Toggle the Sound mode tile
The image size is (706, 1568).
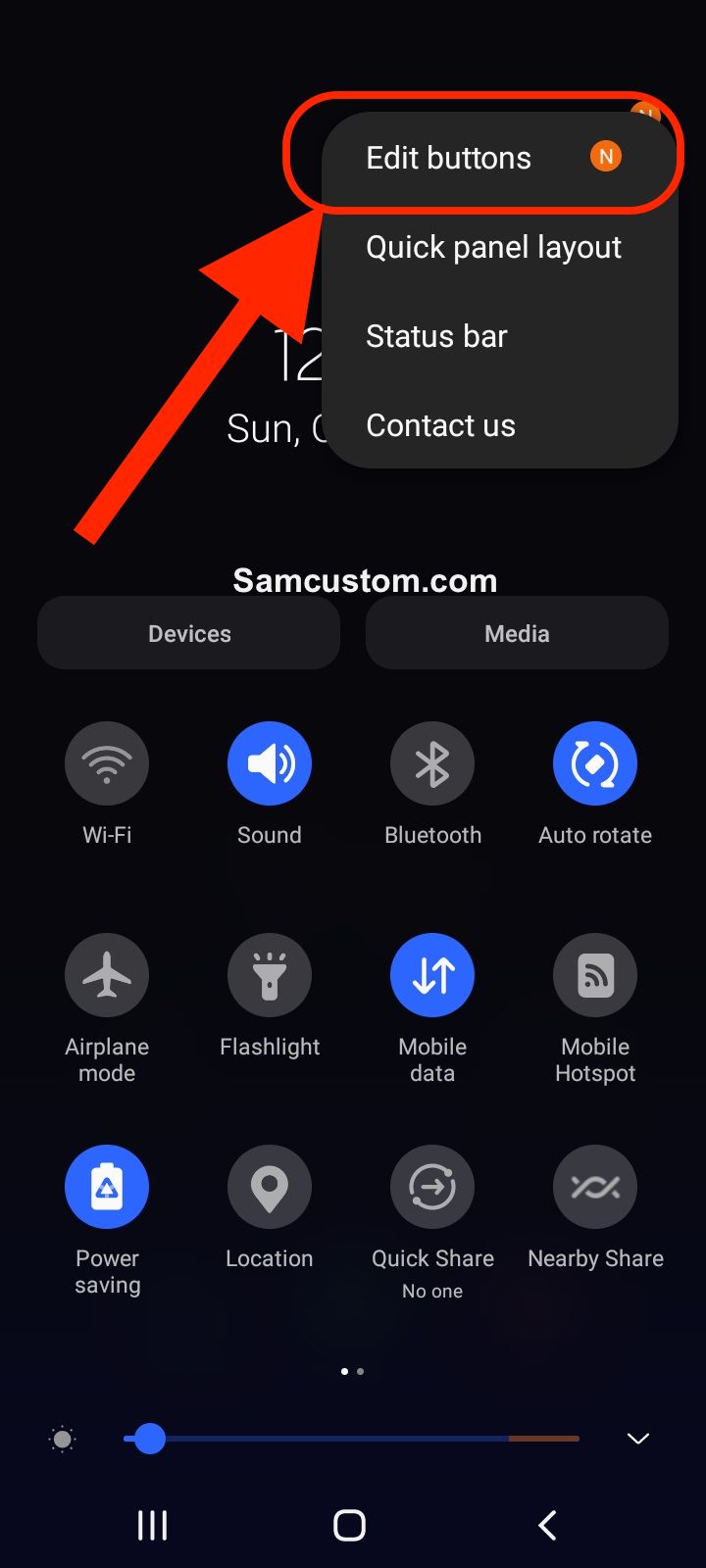(x=270, y=763)
